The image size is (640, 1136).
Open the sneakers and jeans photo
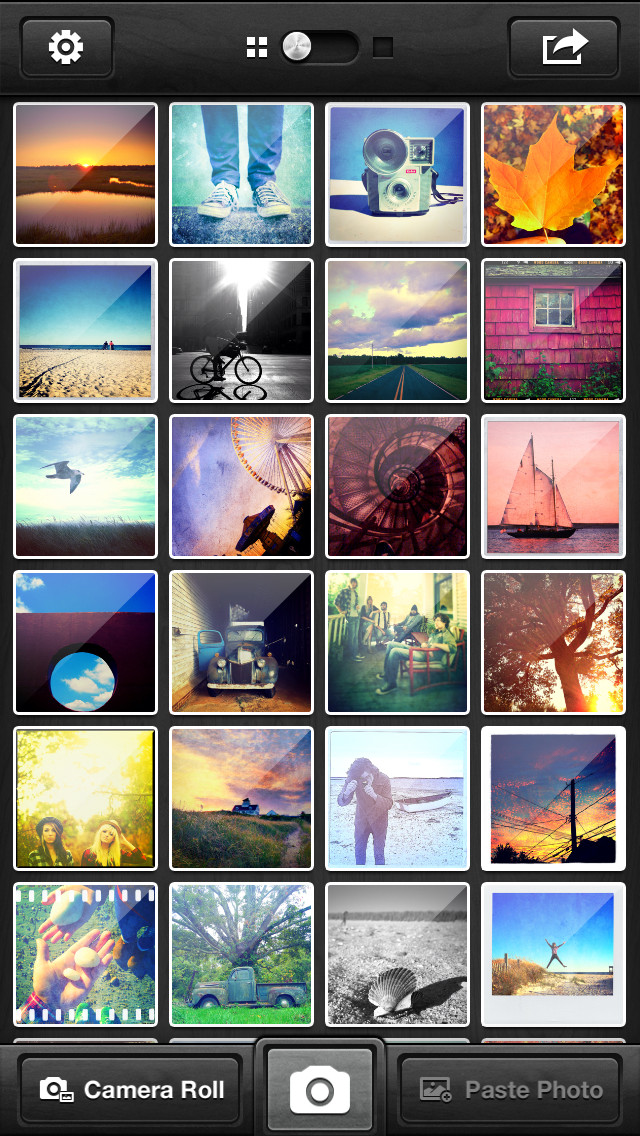pos(241,174)
